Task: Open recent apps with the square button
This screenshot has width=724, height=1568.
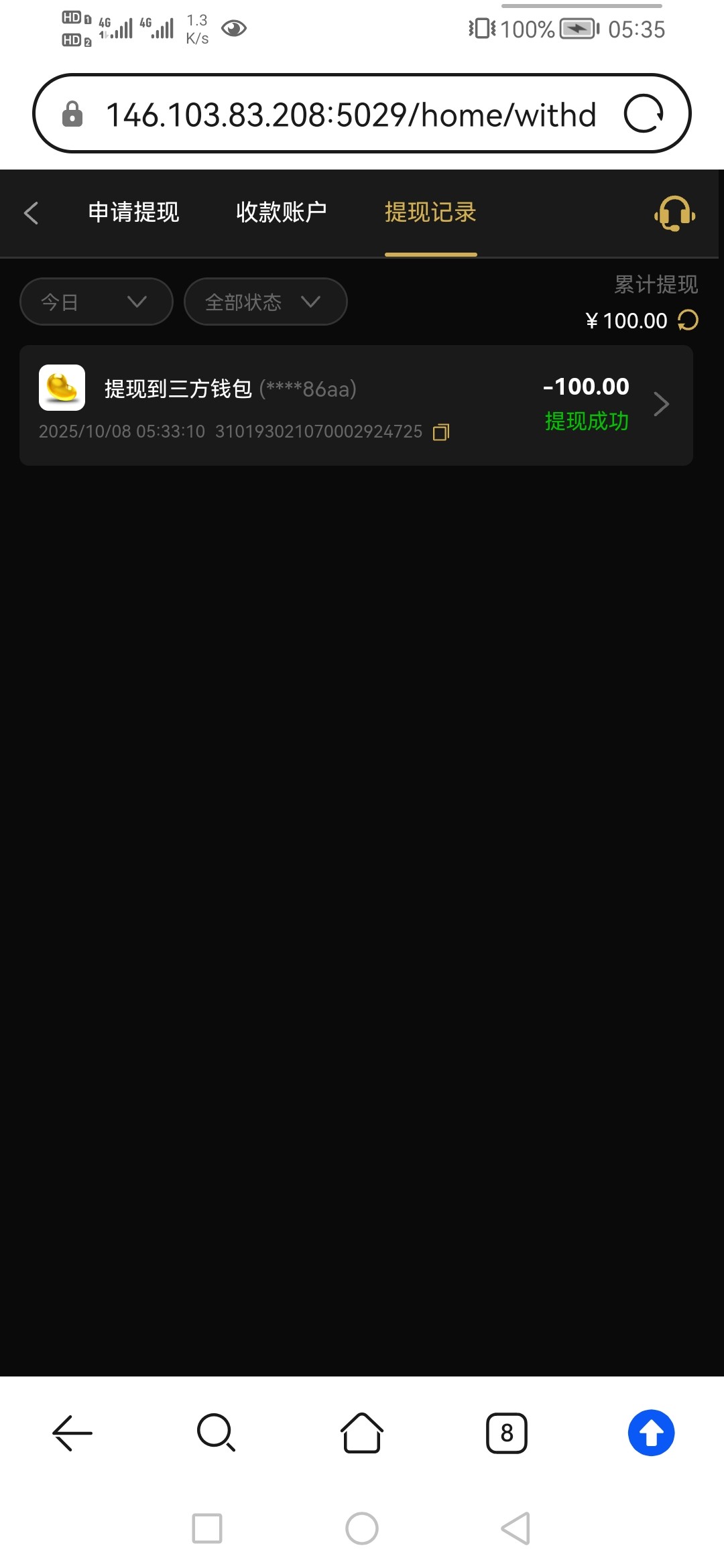Action: (207, 1528)
